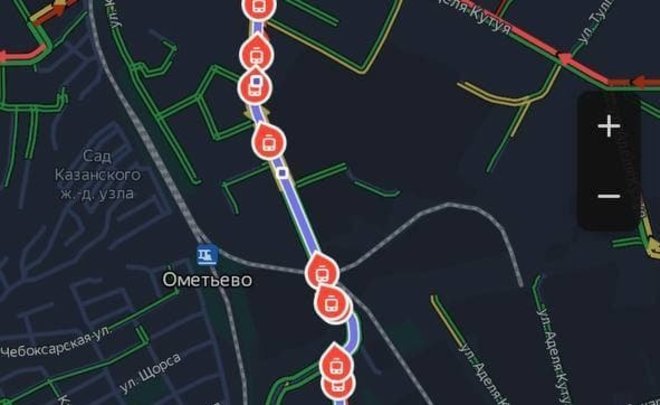The width and height of the screenshot is (660, 405).
Task: Zoom in on the map
Action: (609, 127)
